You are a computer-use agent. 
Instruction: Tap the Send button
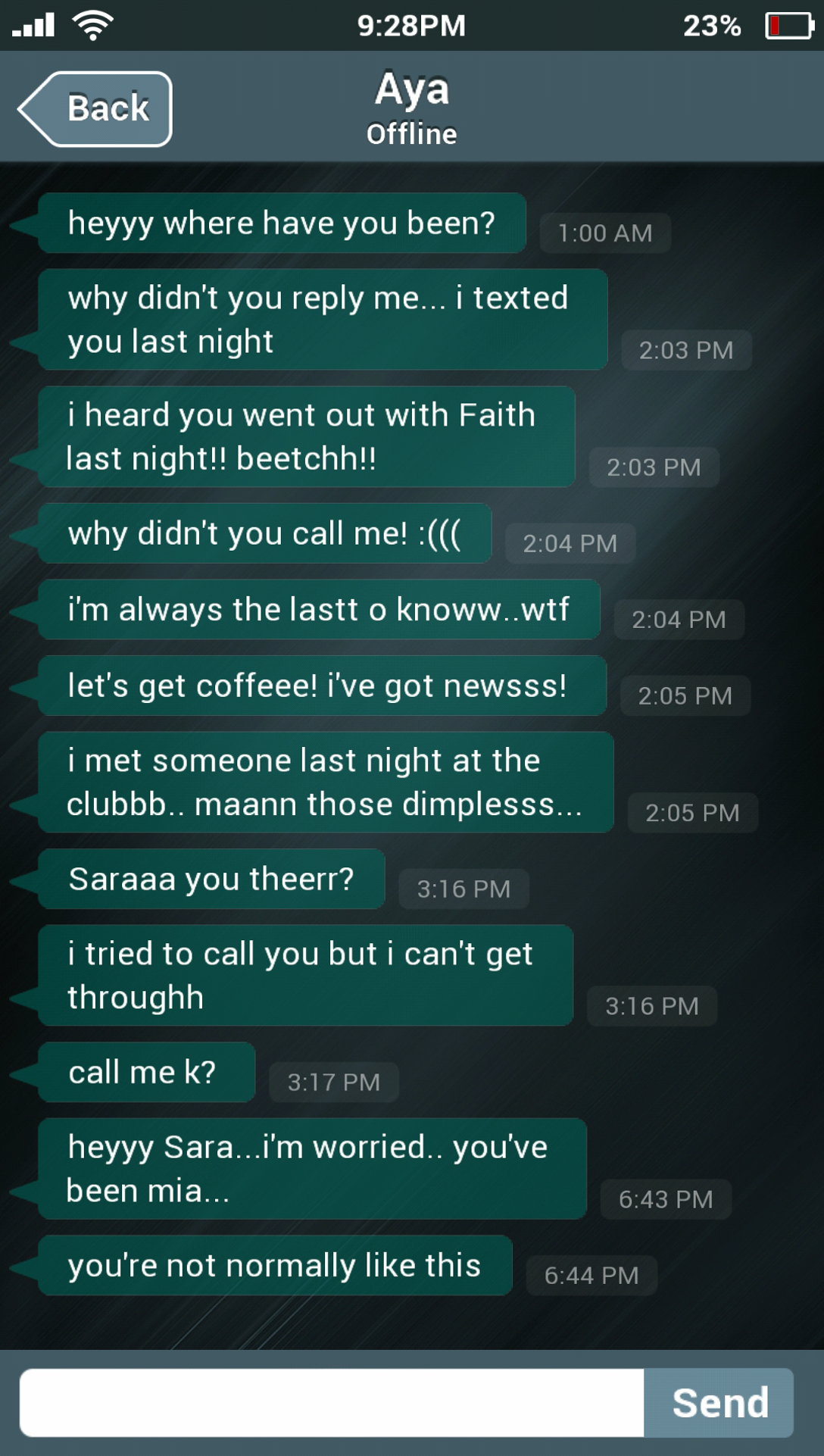pos(719,1402)
